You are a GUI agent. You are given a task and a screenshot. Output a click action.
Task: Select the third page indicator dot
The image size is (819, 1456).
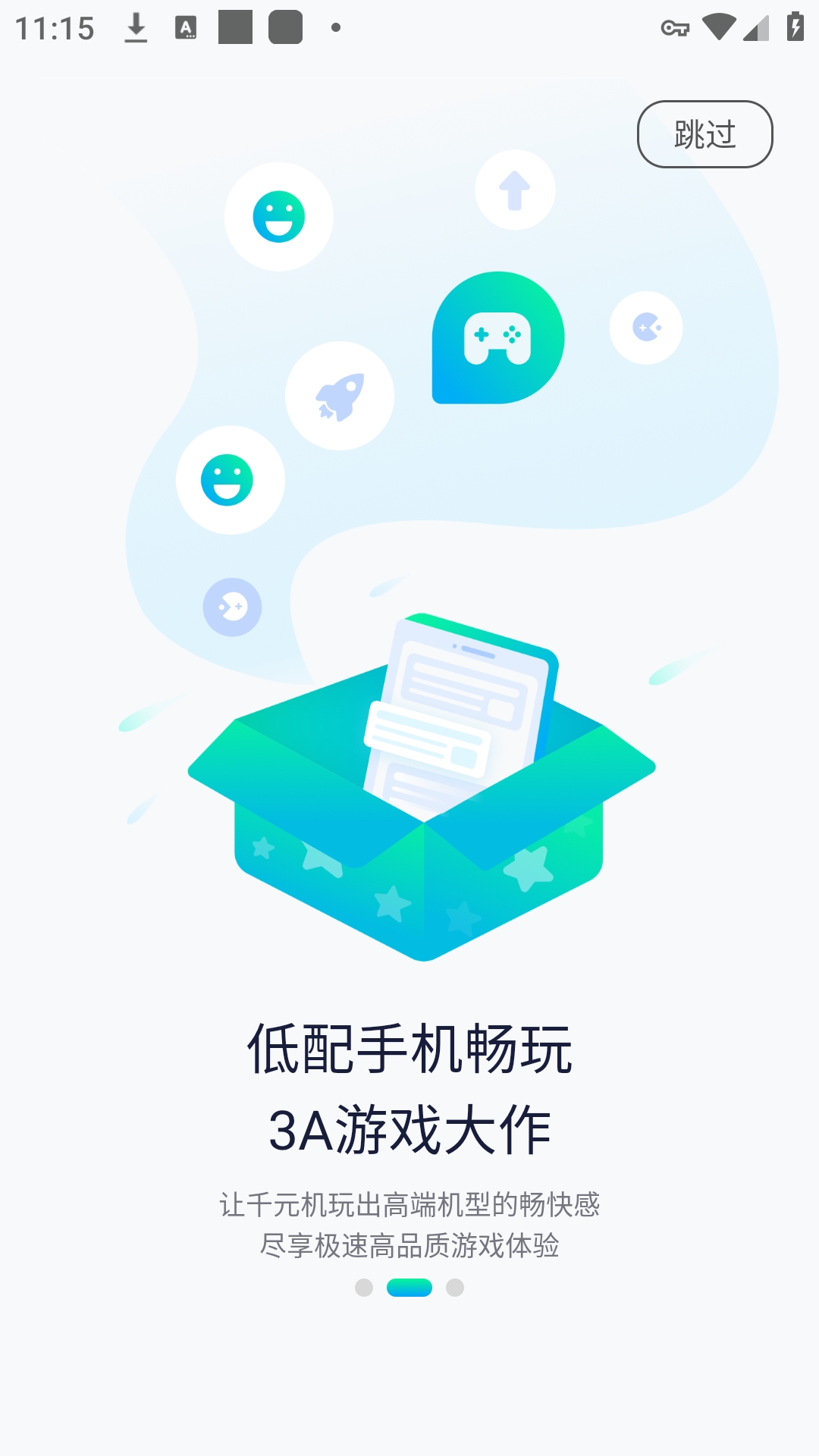455,1288
